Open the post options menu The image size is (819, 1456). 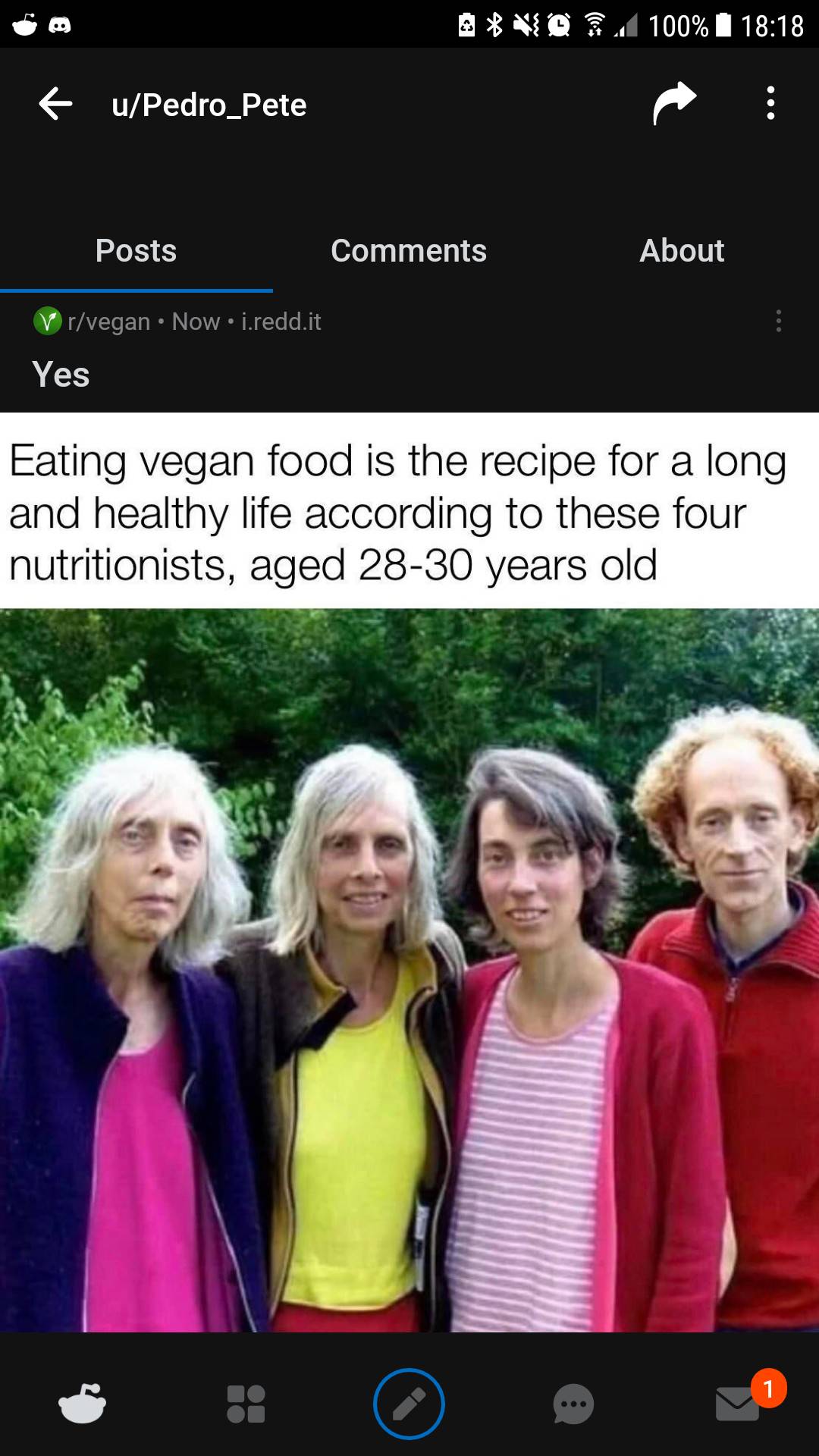(x=778, y=322)
